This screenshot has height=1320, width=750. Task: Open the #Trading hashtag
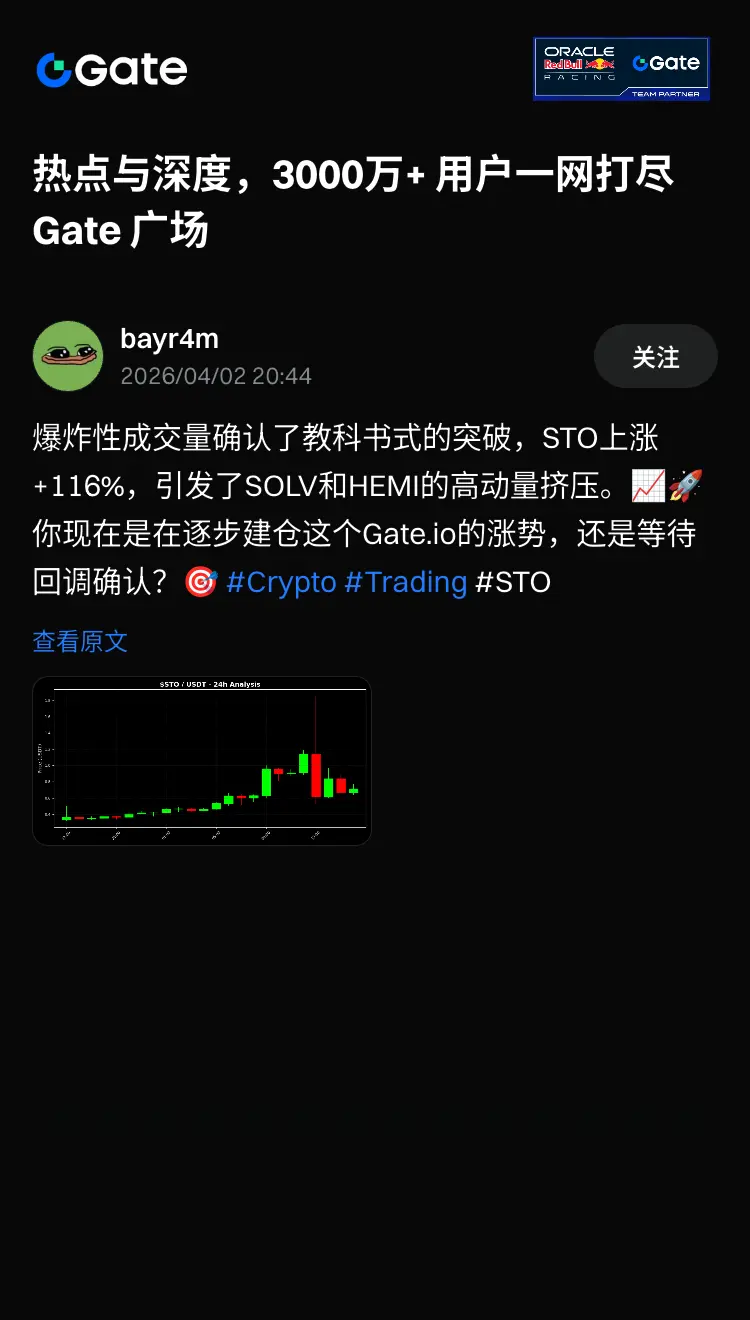pos(405,582)
